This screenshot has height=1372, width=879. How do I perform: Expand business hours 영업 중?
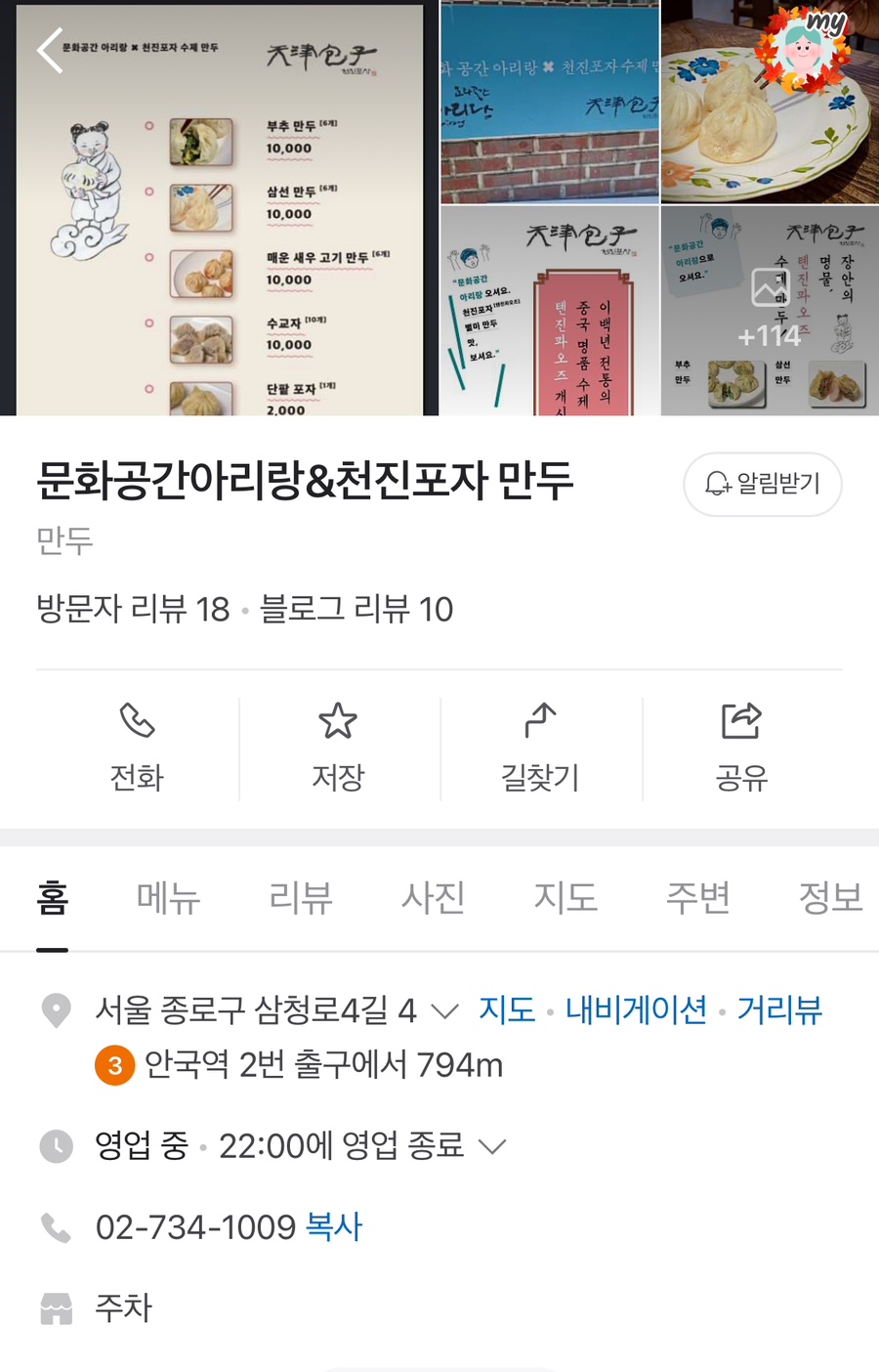tap(493, 1146)
